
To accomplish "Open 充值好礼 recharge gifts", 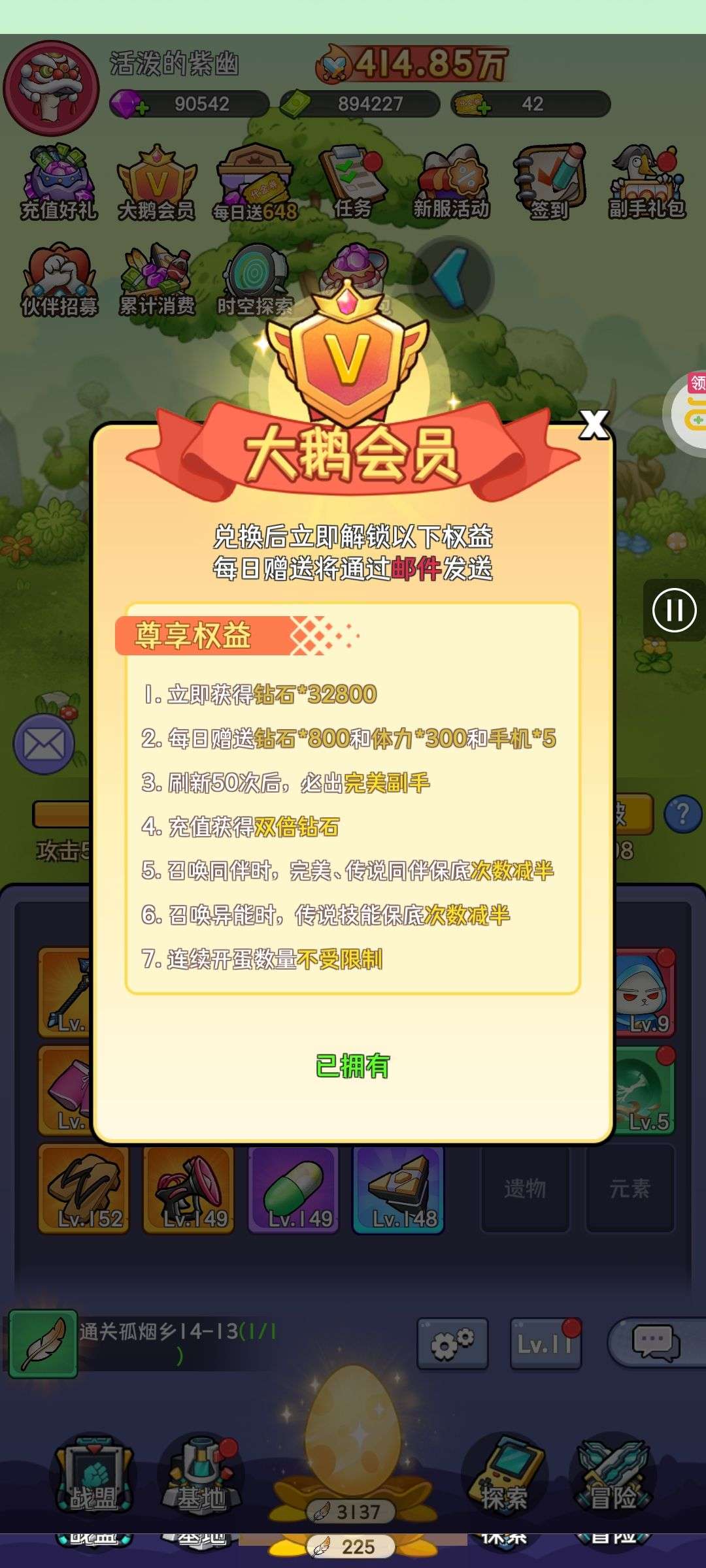I will 59,184.
